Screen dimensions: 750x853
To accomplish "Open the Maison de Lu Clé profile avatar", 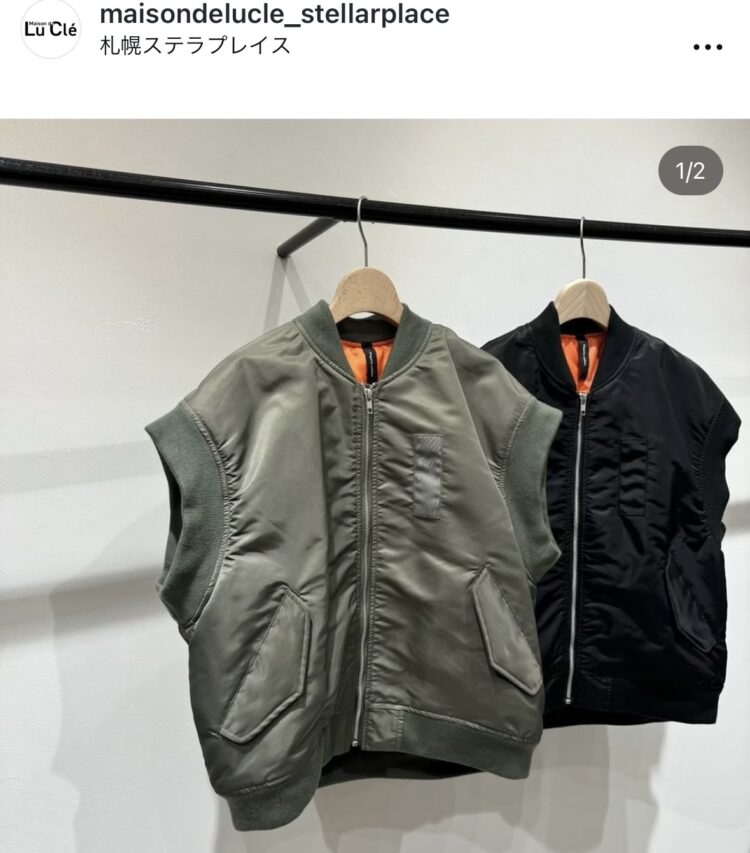I will click(x=50, y=28).
